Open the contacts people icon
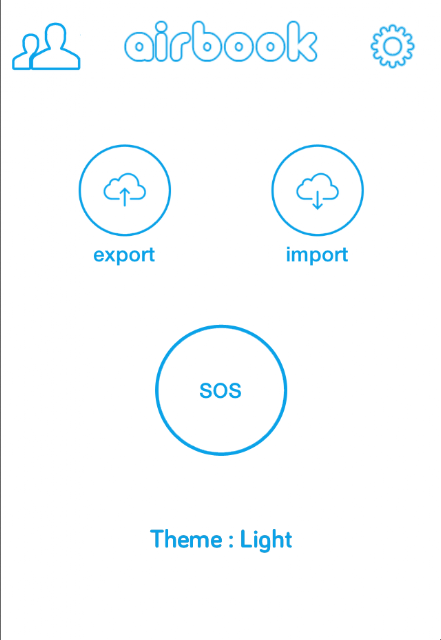The height and width of the screenshot is (640, 441). click(46, 46)
